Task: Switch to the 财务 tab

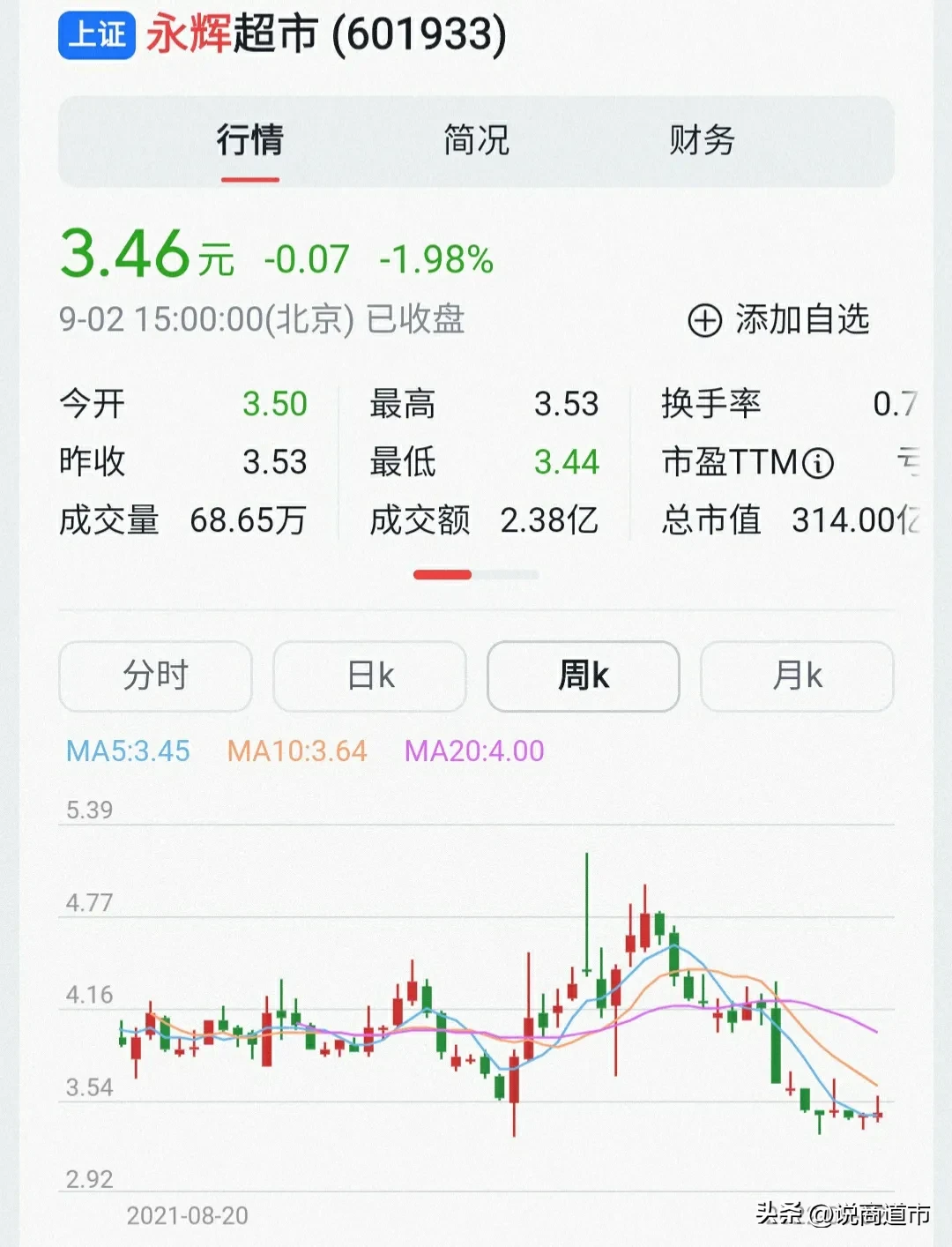Action: tap(702, 141)
